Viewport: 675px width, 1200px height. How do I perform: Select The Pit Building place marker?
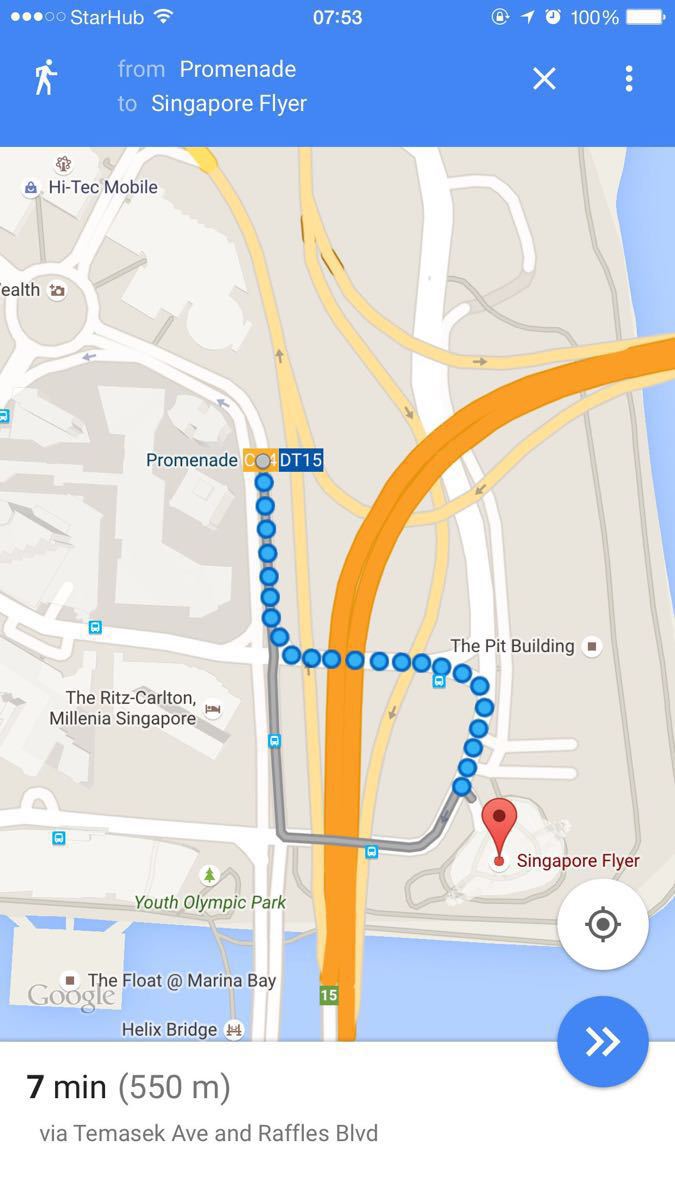pos(593,646)
